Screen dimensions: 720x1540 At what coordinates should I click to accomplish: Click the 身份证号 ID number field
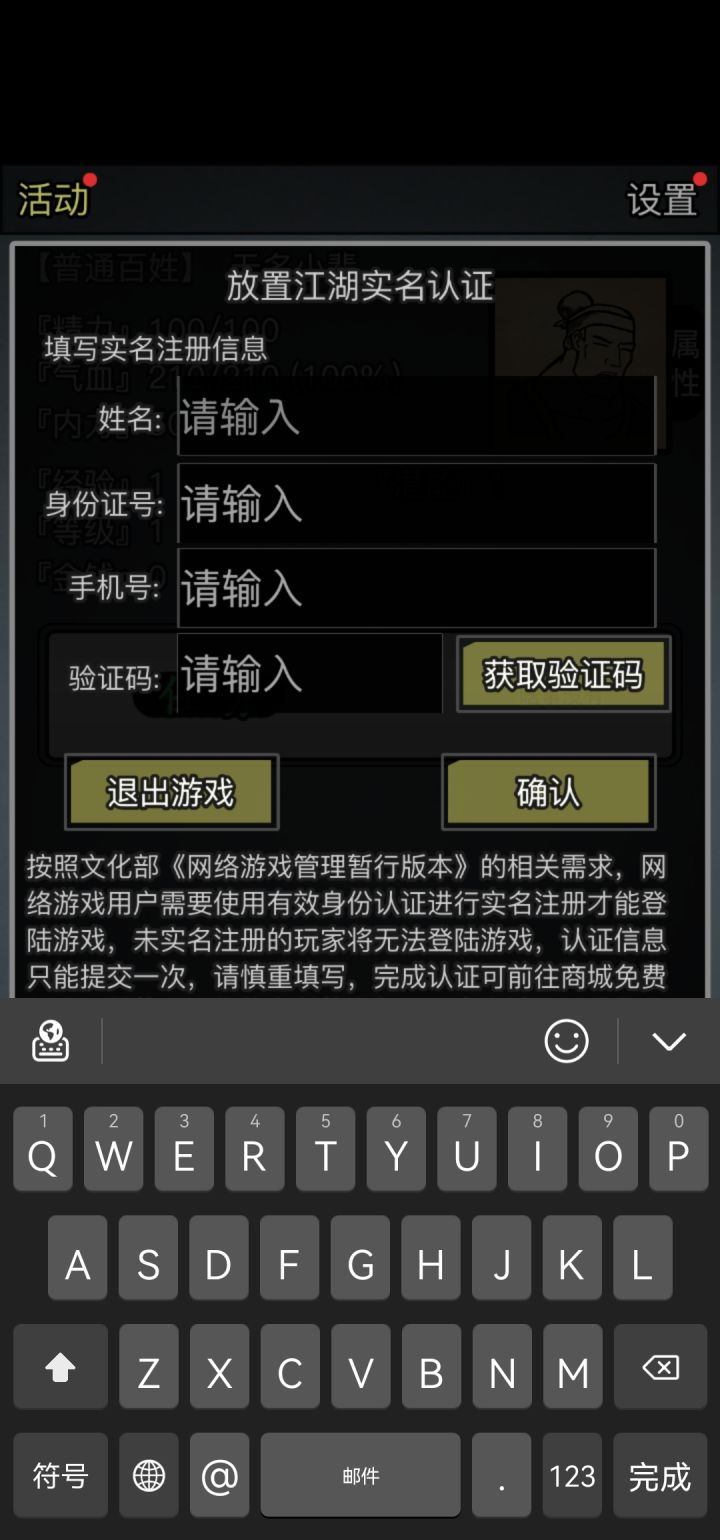pyautogui.click(x=417, y=503)
